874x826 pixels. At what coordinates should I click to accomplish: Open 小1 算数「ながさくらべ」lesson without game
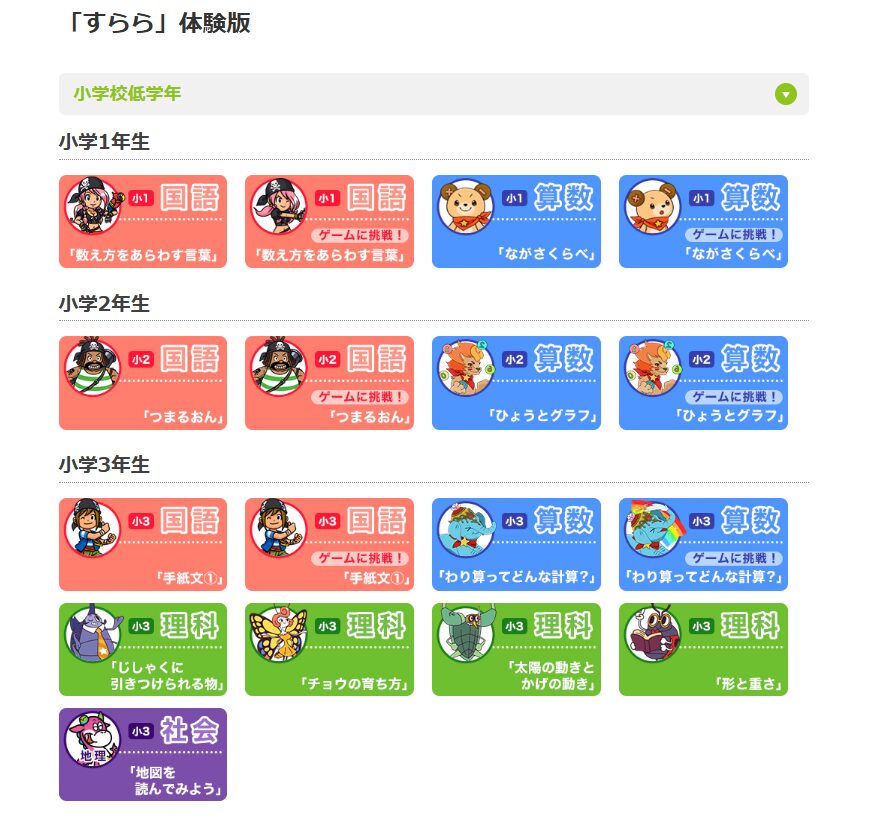tap(516, 222)
